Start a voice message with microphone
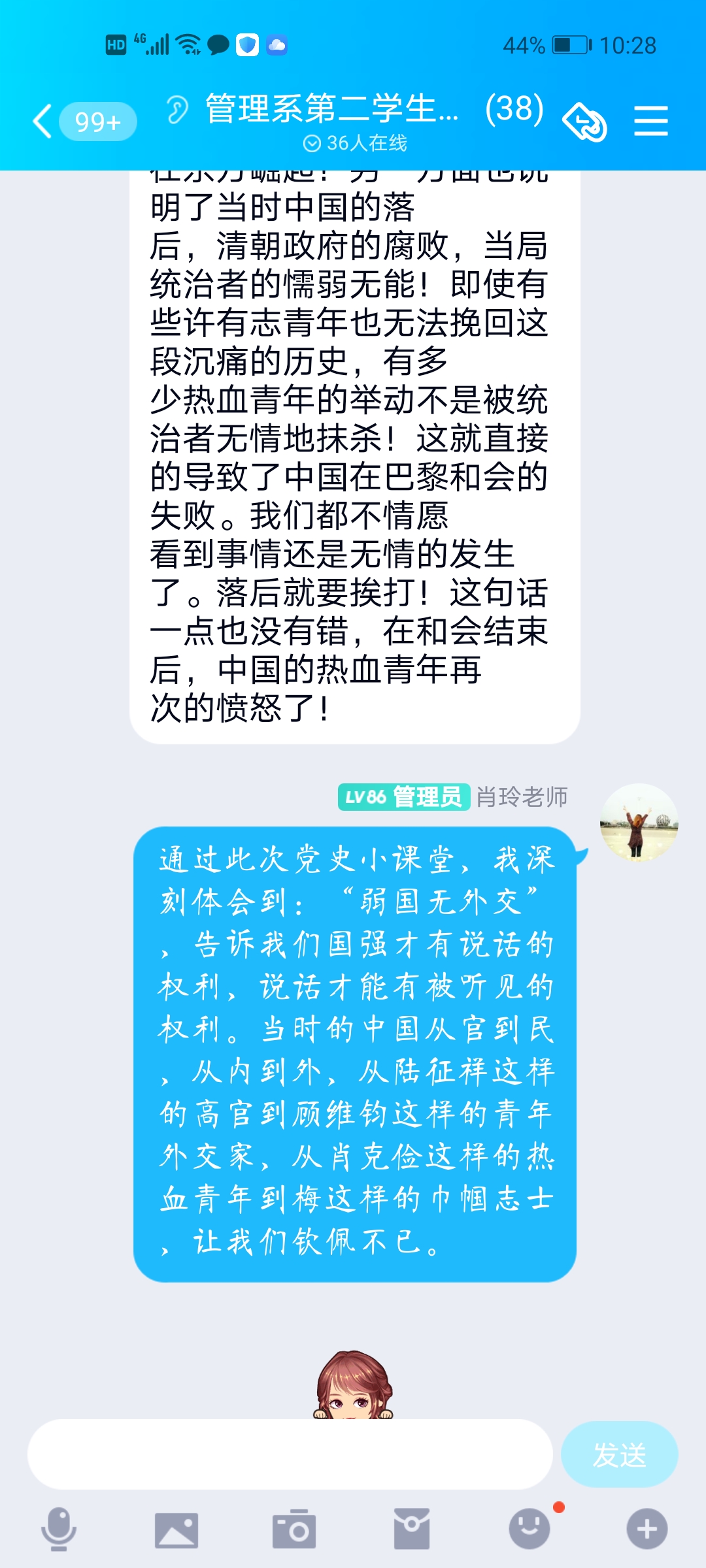 click(x=59, y=1529)
